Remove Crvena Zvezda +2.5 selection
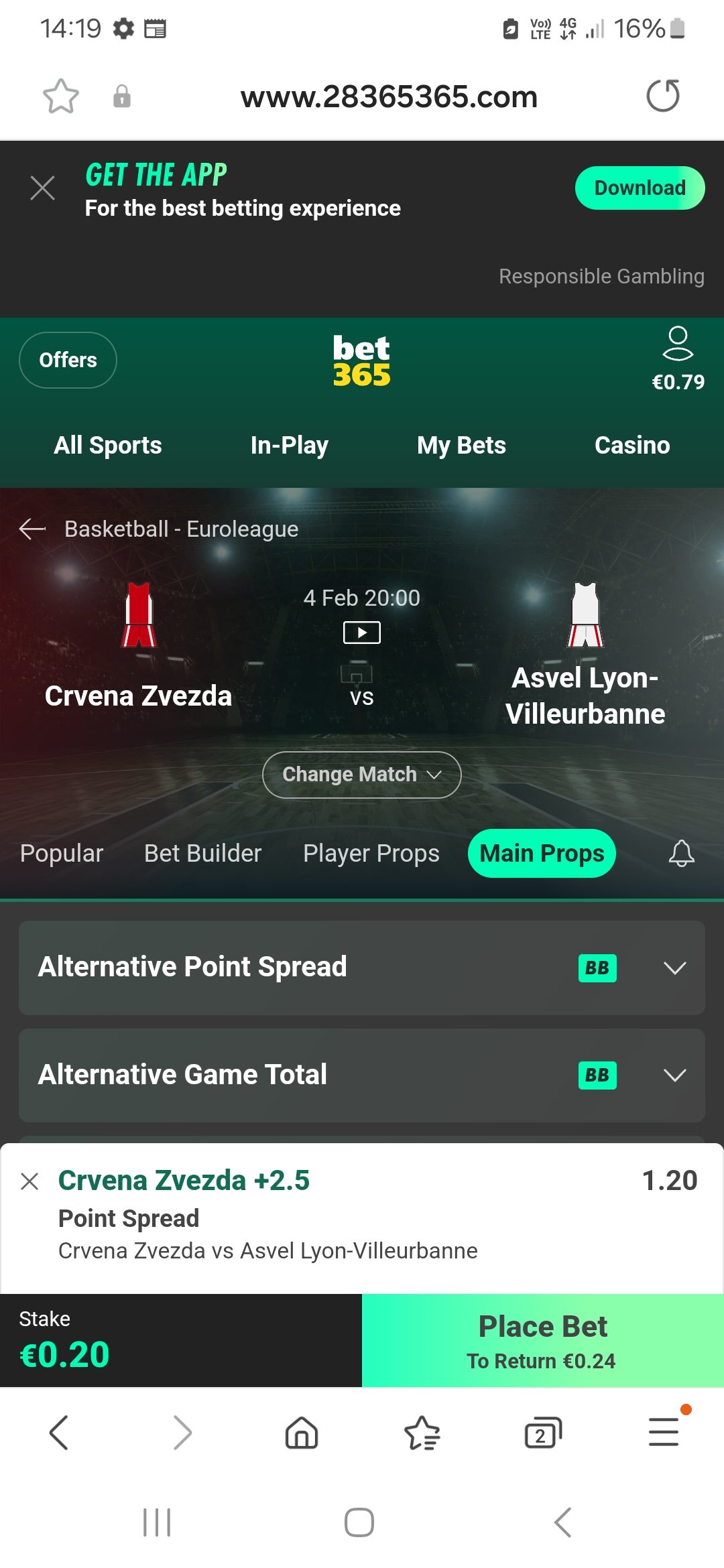This screenshot has width=724, height=1568. click(29, 1181)
